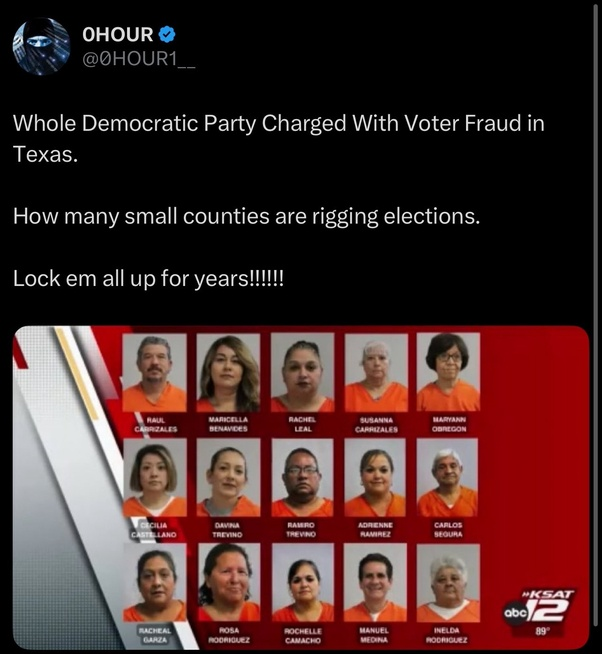Open the @0HOUR1__ profile name
602x654 pixels.
click(138, 60)
